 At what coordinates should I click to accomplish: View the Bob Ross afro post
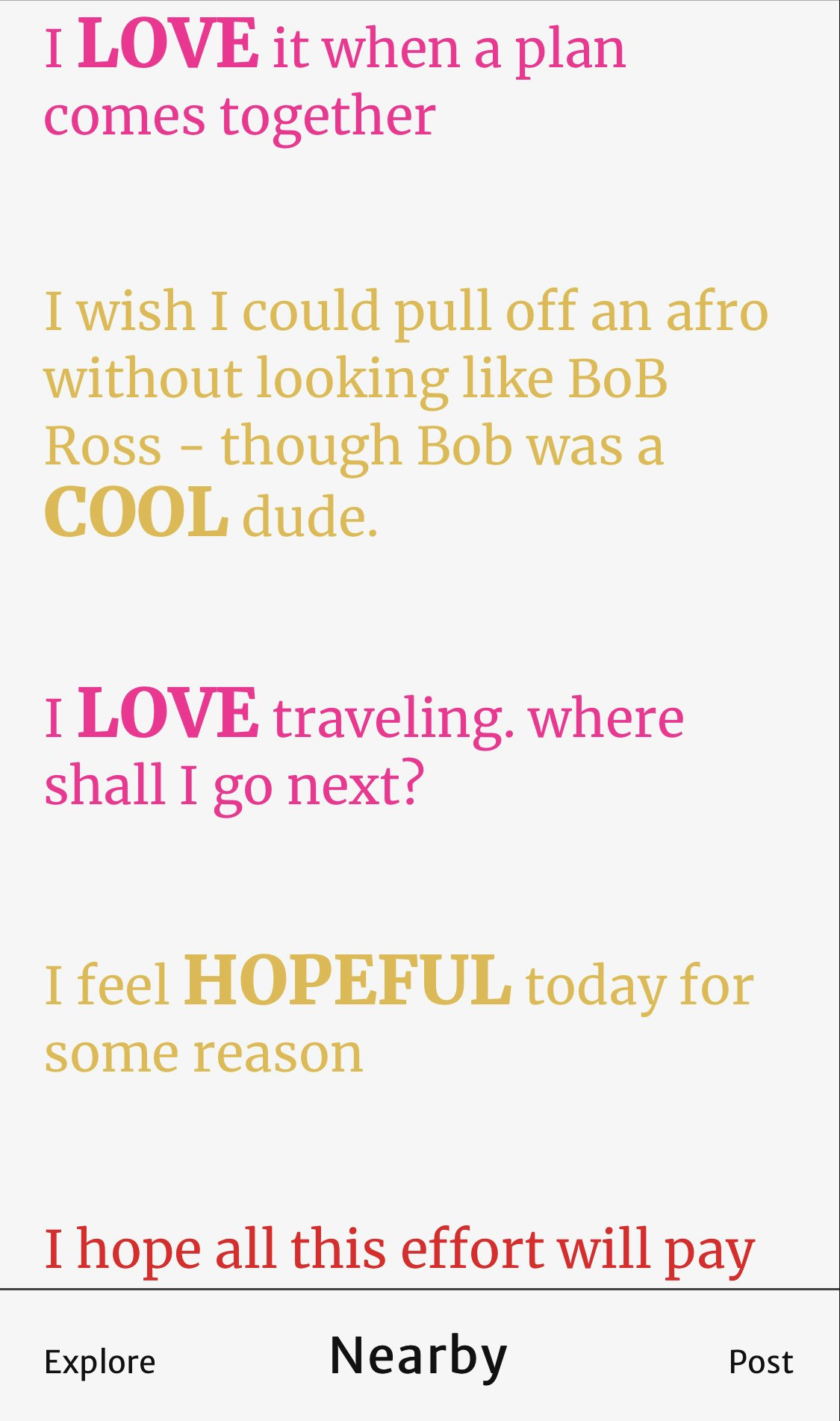[x=405, y=413]
